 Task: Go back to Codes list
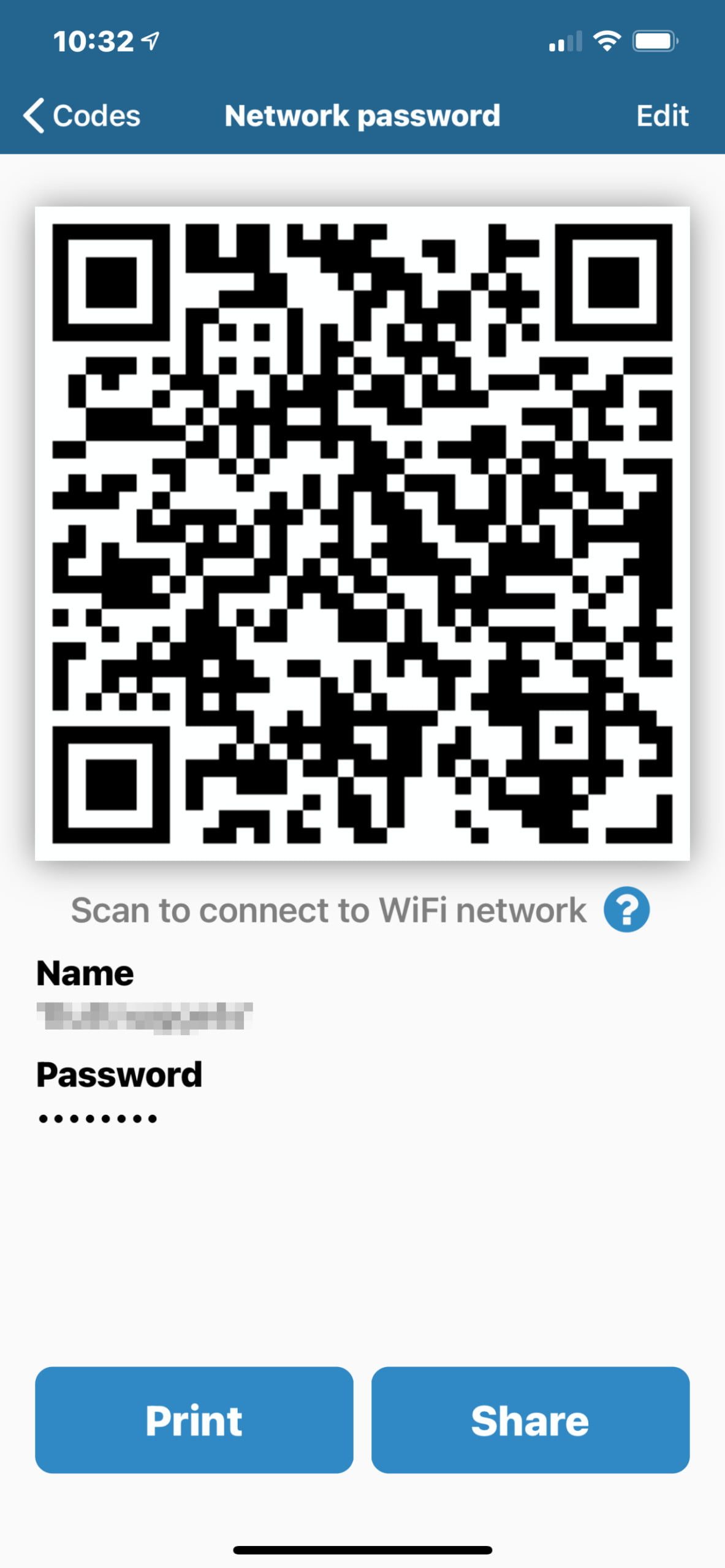[82, 115]
